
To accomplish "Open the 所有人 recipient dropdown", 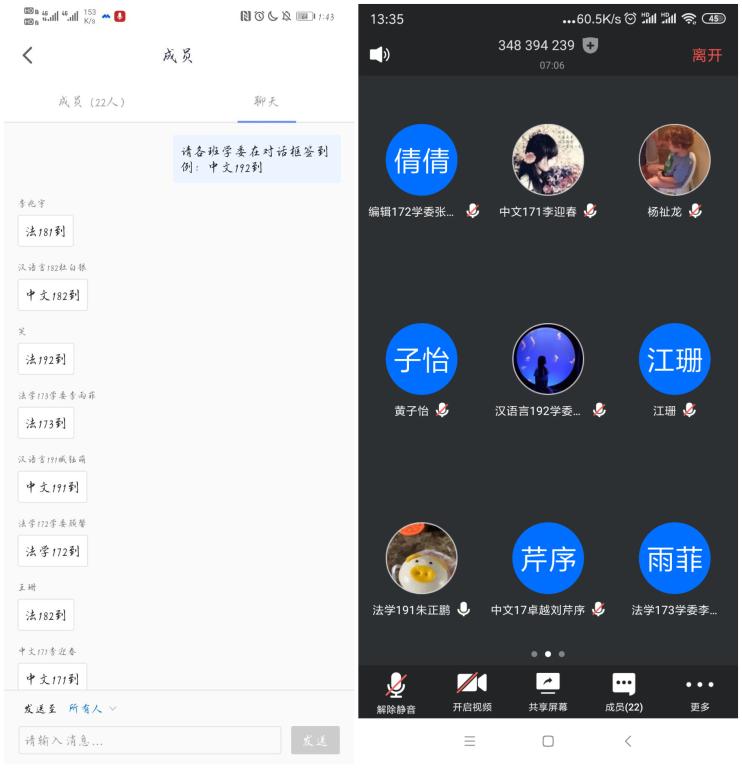I will (x=92, y=708).
